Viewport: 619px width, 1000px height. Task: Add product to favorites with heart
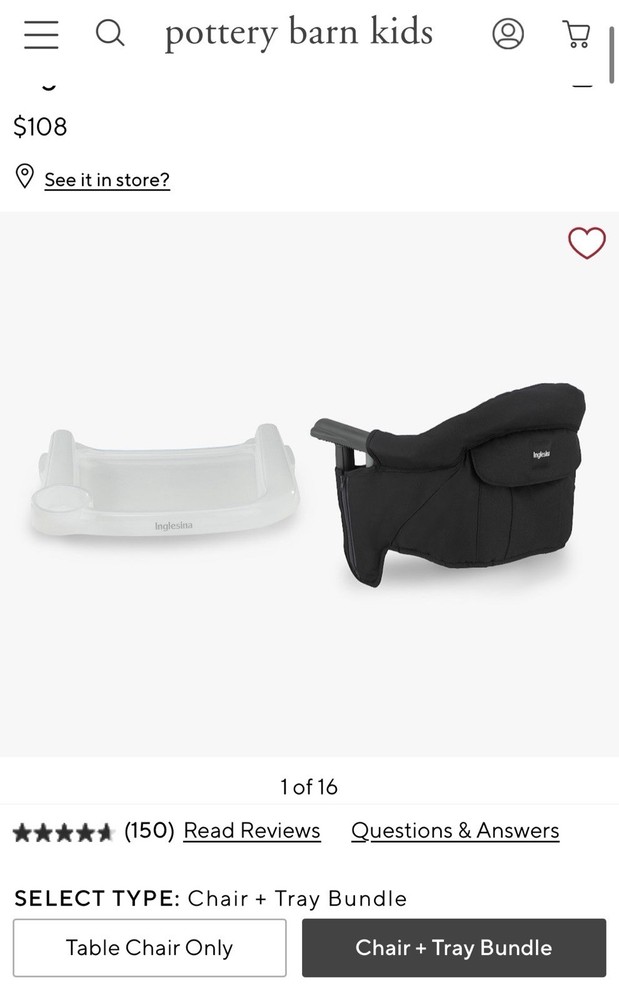tap(586, 243)
